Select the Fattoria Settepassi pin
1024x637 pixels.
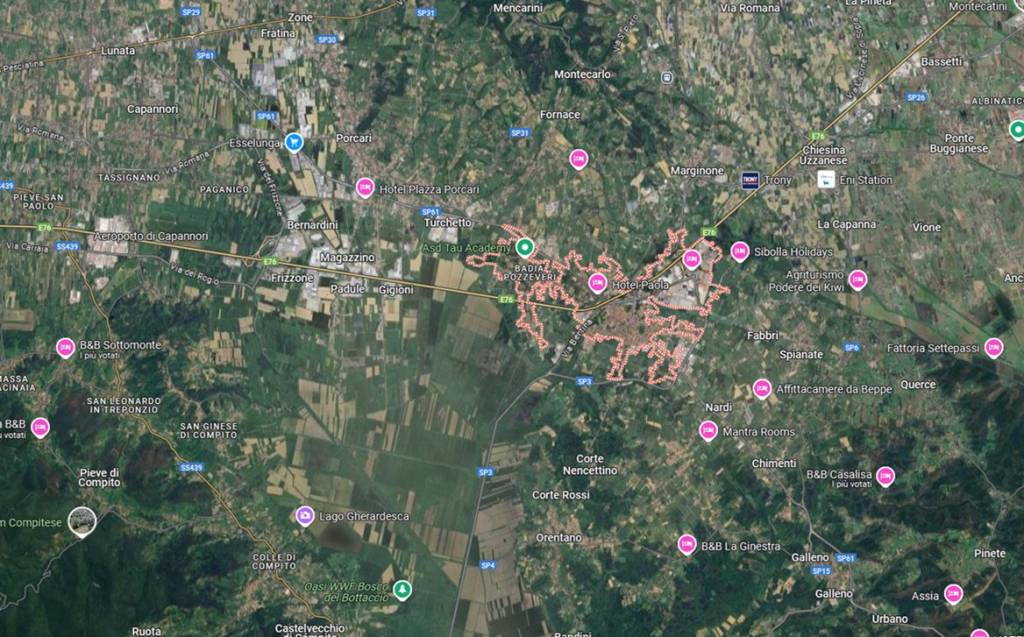993,347
